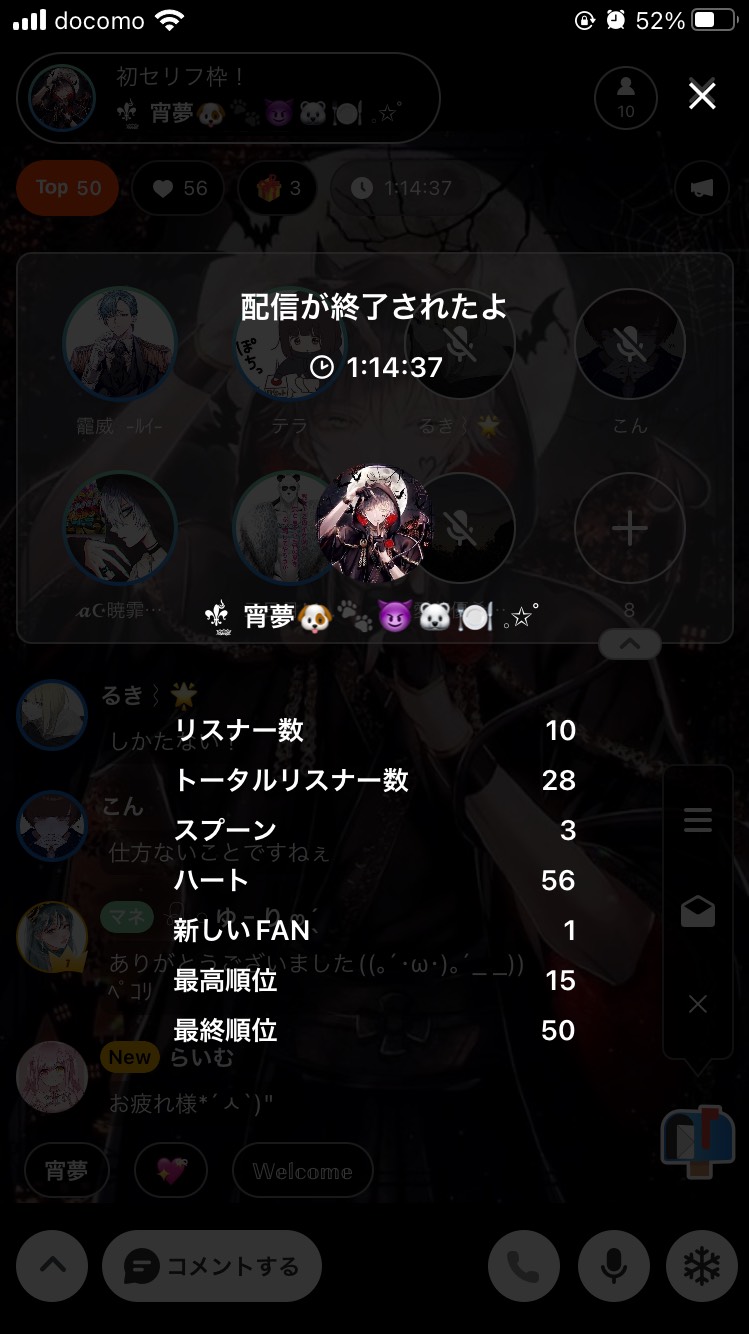Open the listener count icon showing 10
The height and width of the screenshot is (1334, 749).
[x=626, y=97]
